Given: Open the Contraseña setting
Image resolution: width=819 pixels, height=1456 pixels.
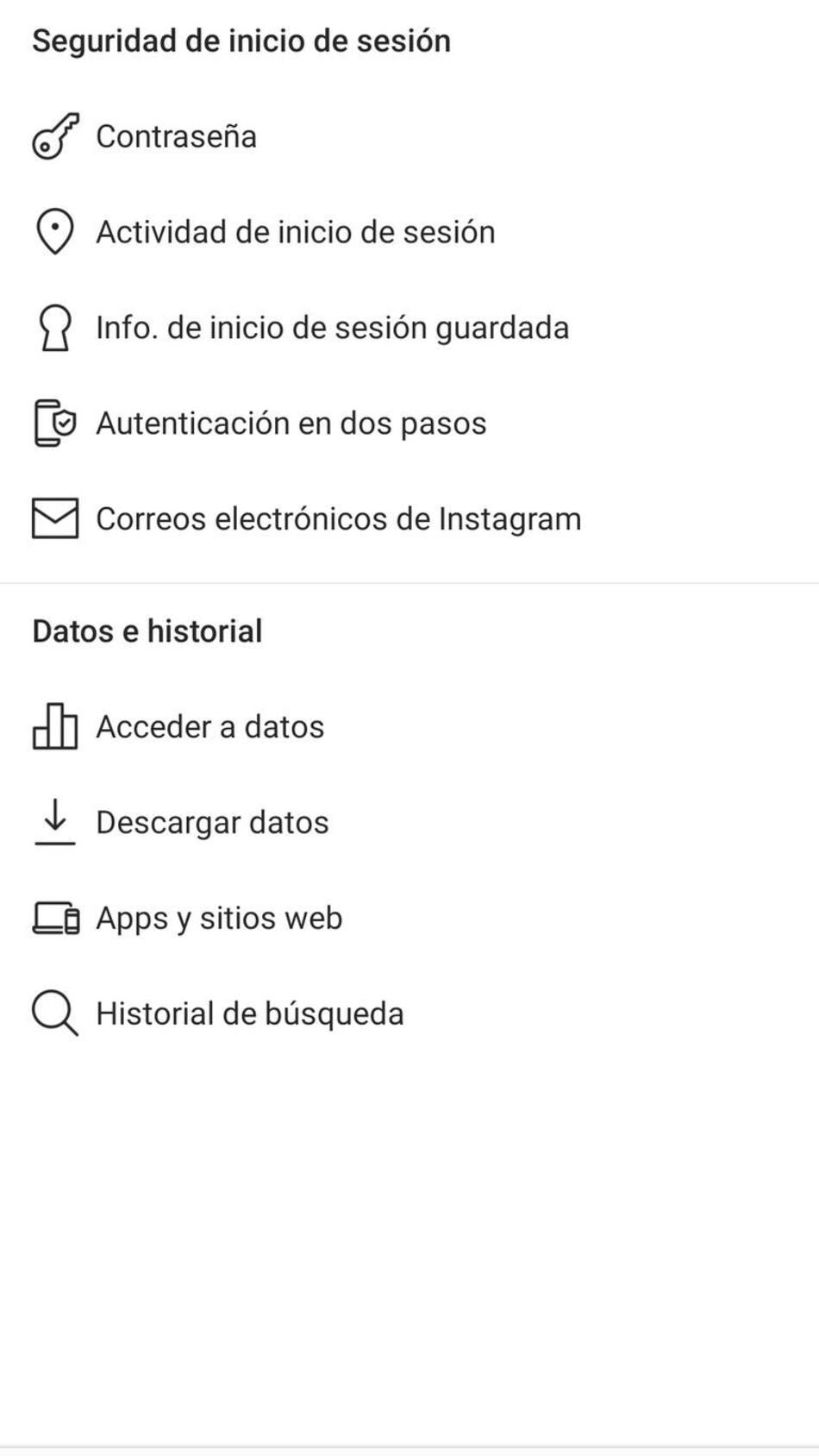Looking at the screenshot, I should click(176, 136).
